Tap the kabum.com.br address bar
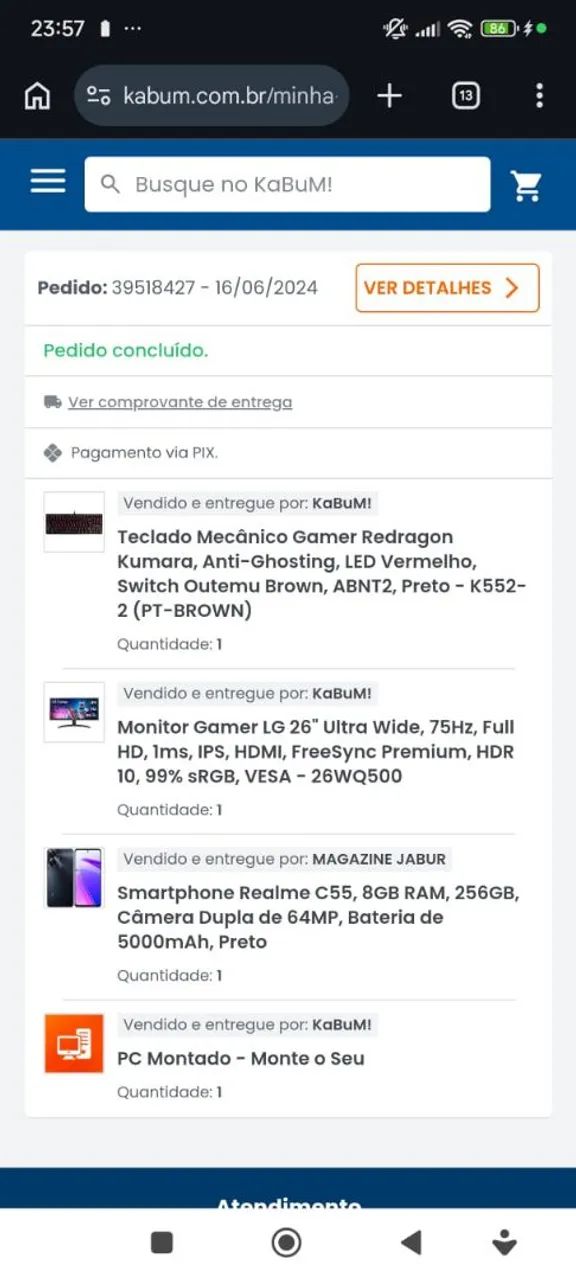The height and width of the screenshot is (1280, 576). 211,96
